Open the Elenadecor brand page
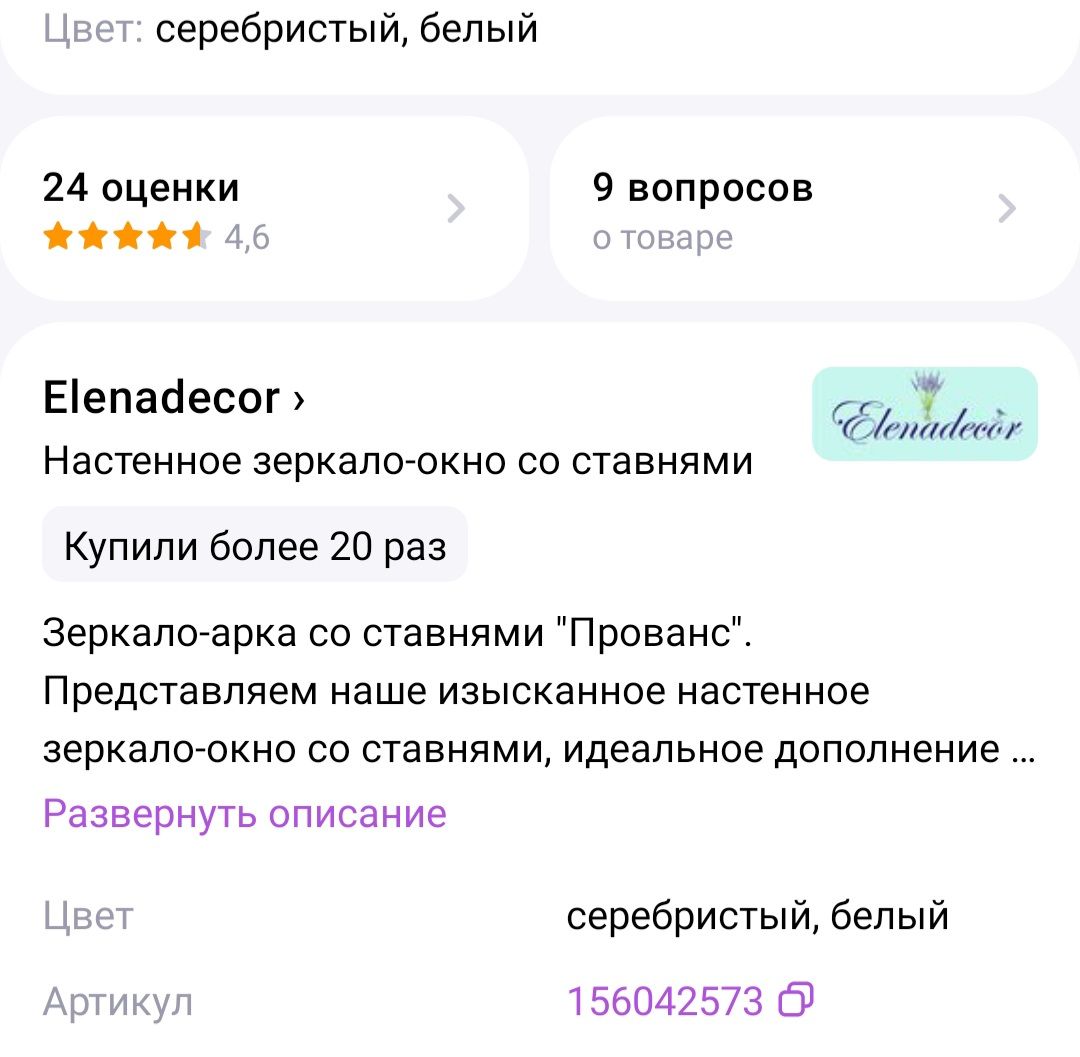 (174, 398)
